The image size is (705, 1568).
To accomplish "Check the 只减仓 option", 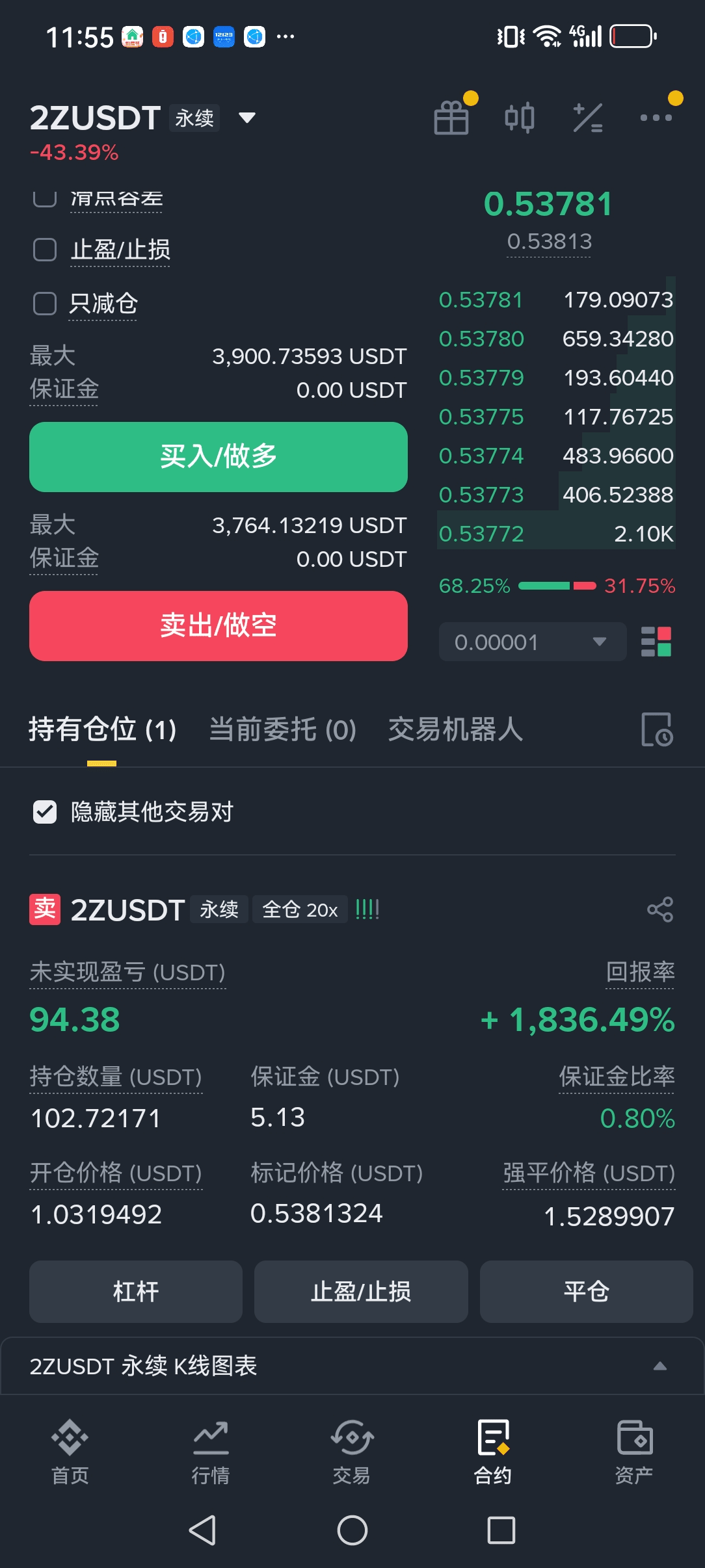I will pos(45,304).
